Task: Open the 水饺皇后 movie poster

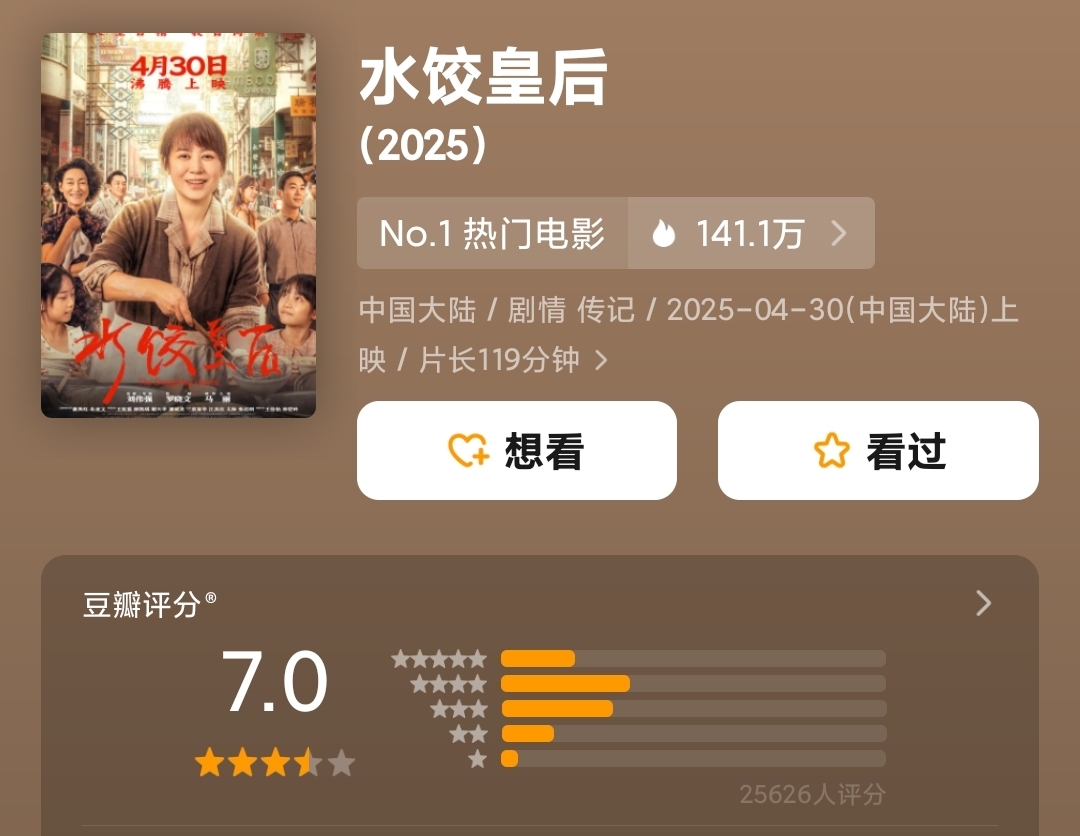Action: [x=178, y=225]
